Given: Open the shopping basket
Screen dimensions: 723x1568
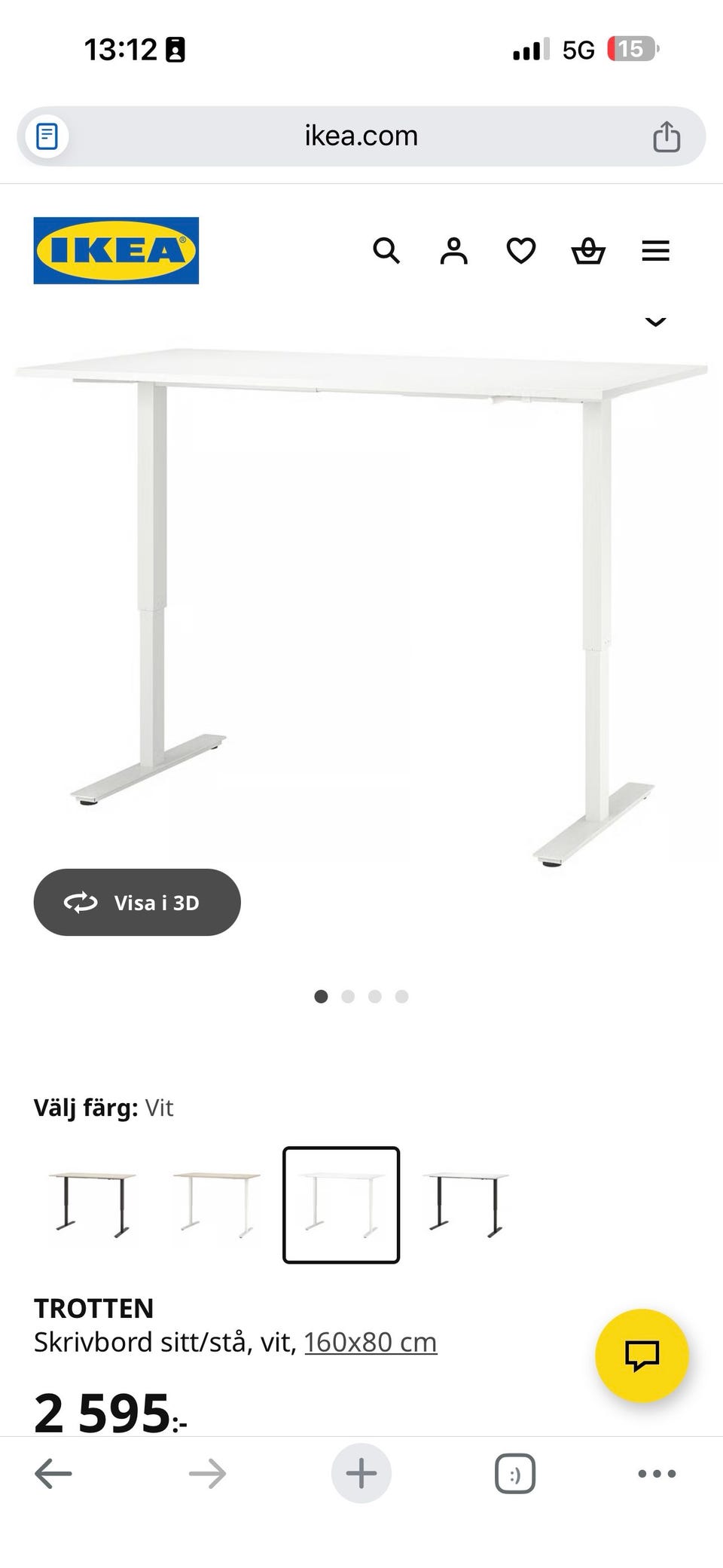Looking at the screenshot, I should [588, 251].
